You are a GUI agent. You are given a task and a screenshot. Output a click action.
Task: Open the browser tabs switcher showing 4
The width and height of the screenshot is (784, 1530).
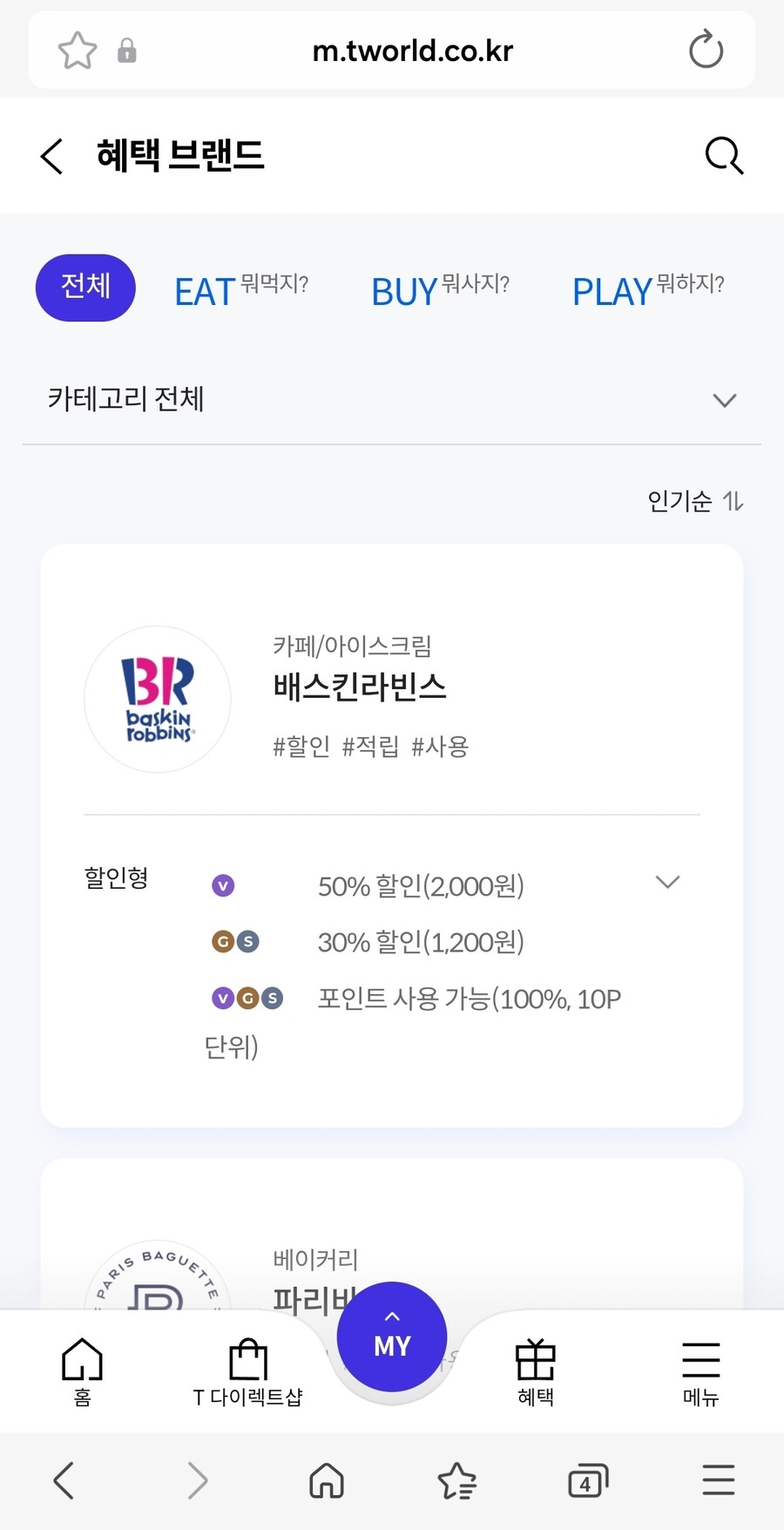coord(587,1480)
